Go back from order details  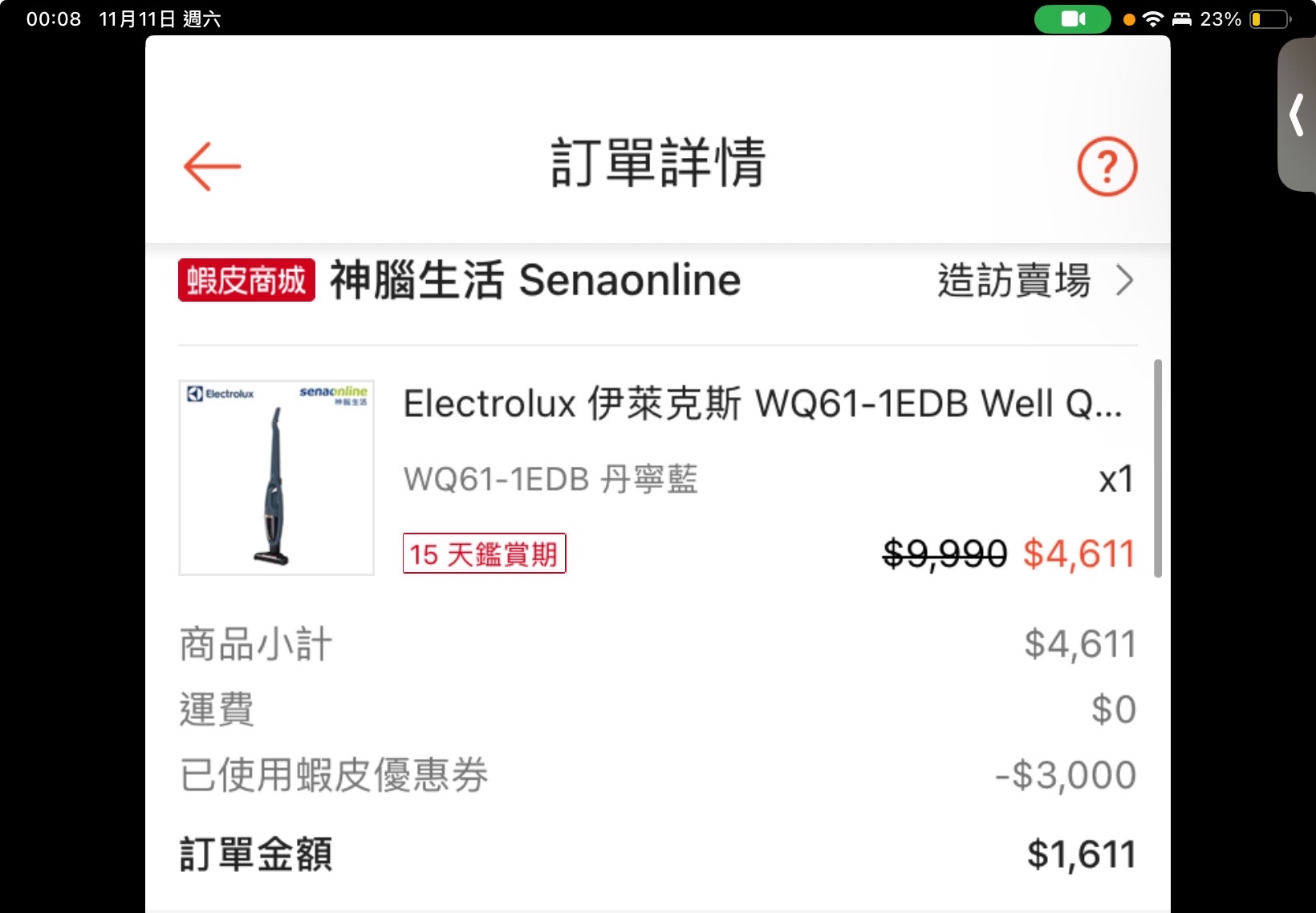(x=212, y=166)
